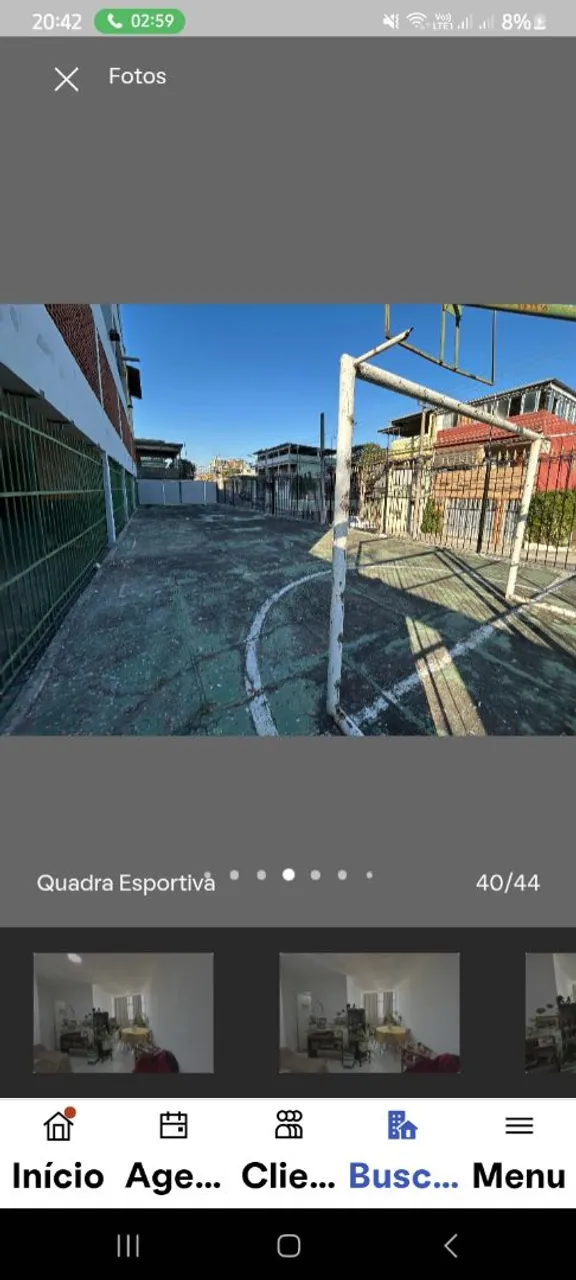Go to the Início tab
Image resolution: width=576 pixels, height=1280 pixels.
pyautogui.click(x=58, y=1152)
